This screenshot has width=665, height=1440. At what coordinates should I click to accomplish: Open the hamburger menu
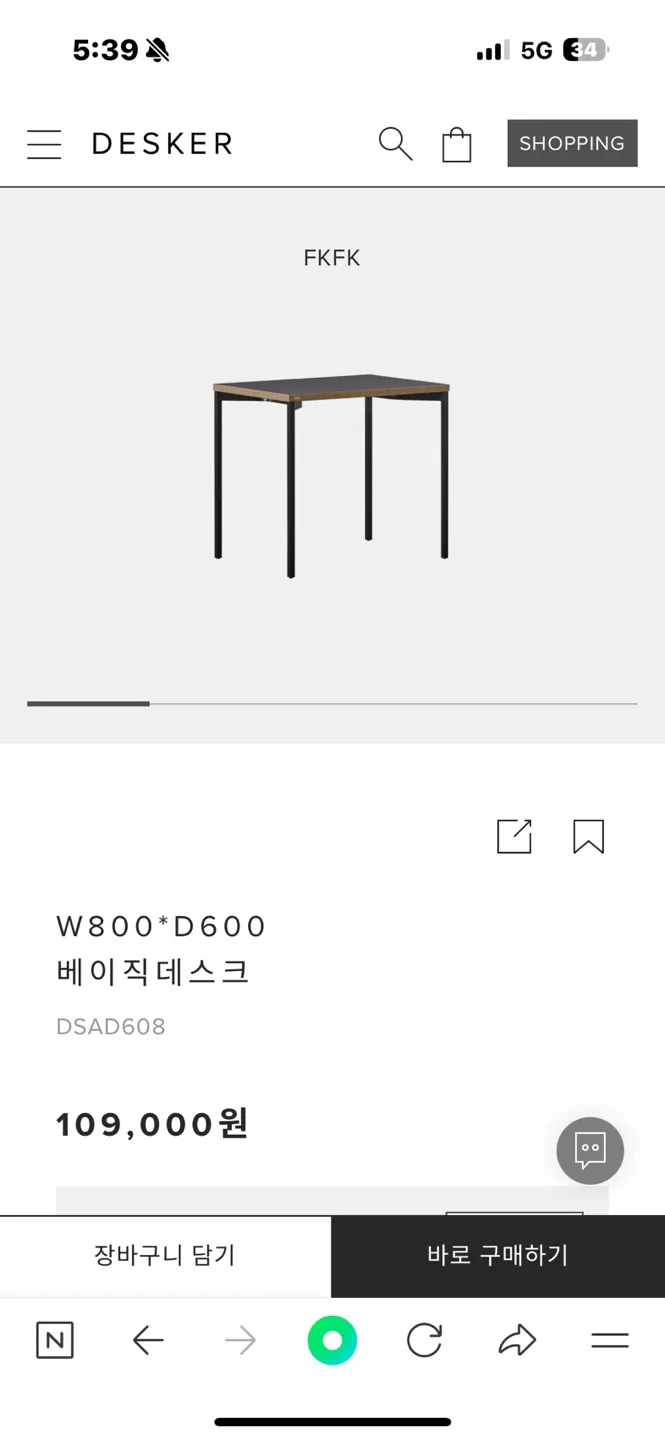tap(44, 144)
